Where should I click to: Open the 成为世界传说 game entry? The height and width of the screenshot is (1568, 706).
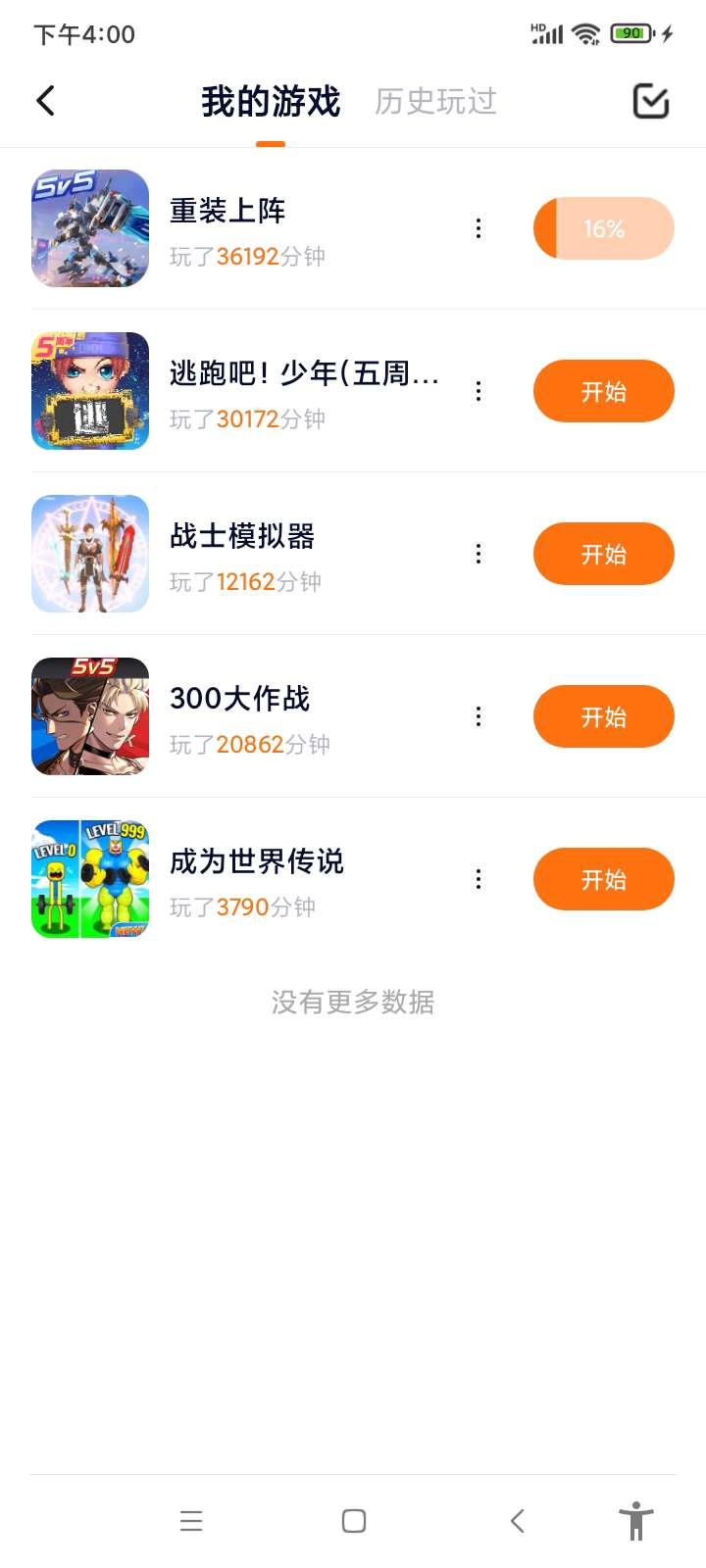pyautogui.click(x=257, y=861)
